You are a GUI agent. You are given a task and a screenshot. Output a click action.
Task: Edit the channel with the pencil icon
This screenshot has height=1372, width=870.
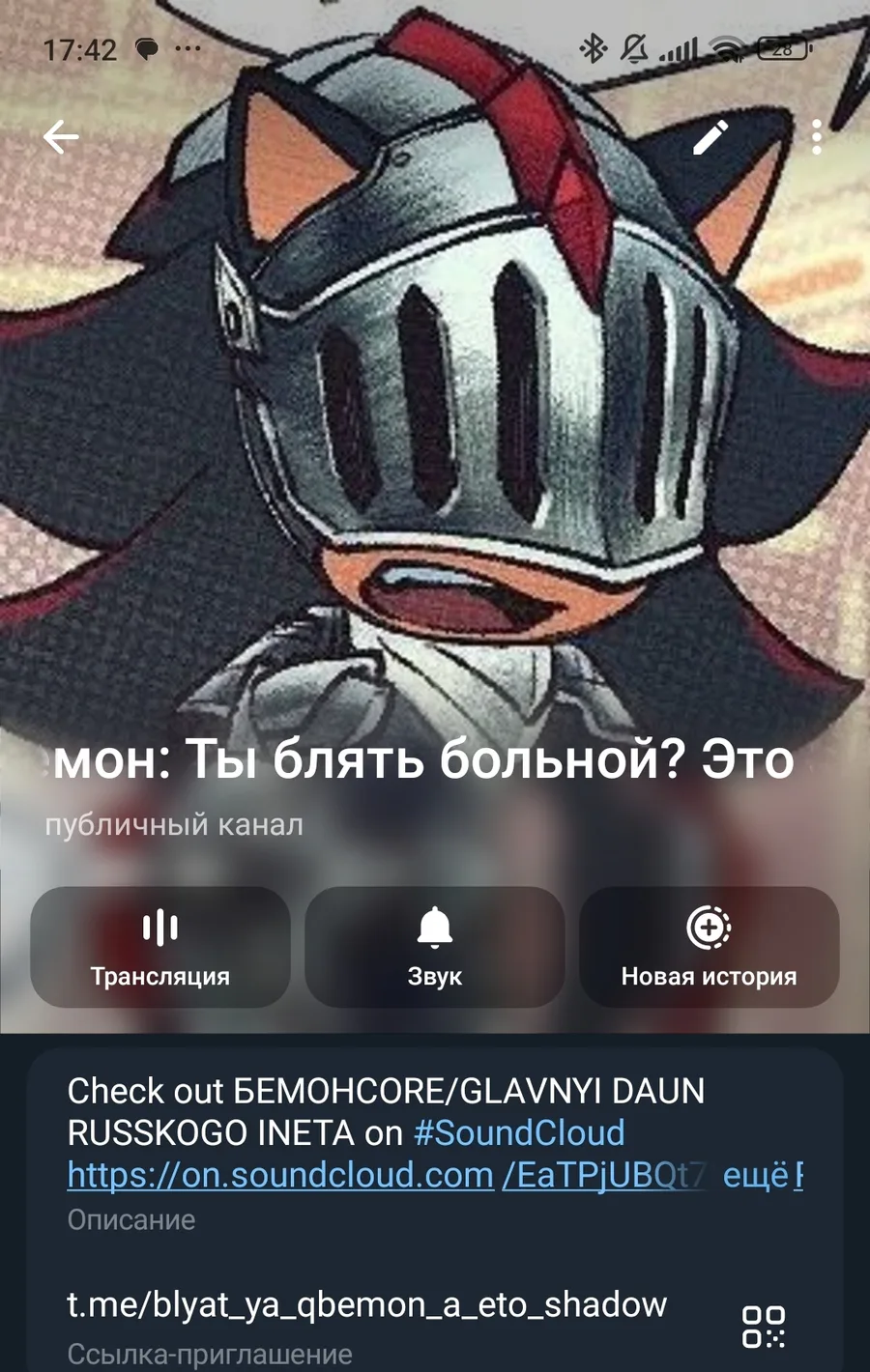(710, 137)
